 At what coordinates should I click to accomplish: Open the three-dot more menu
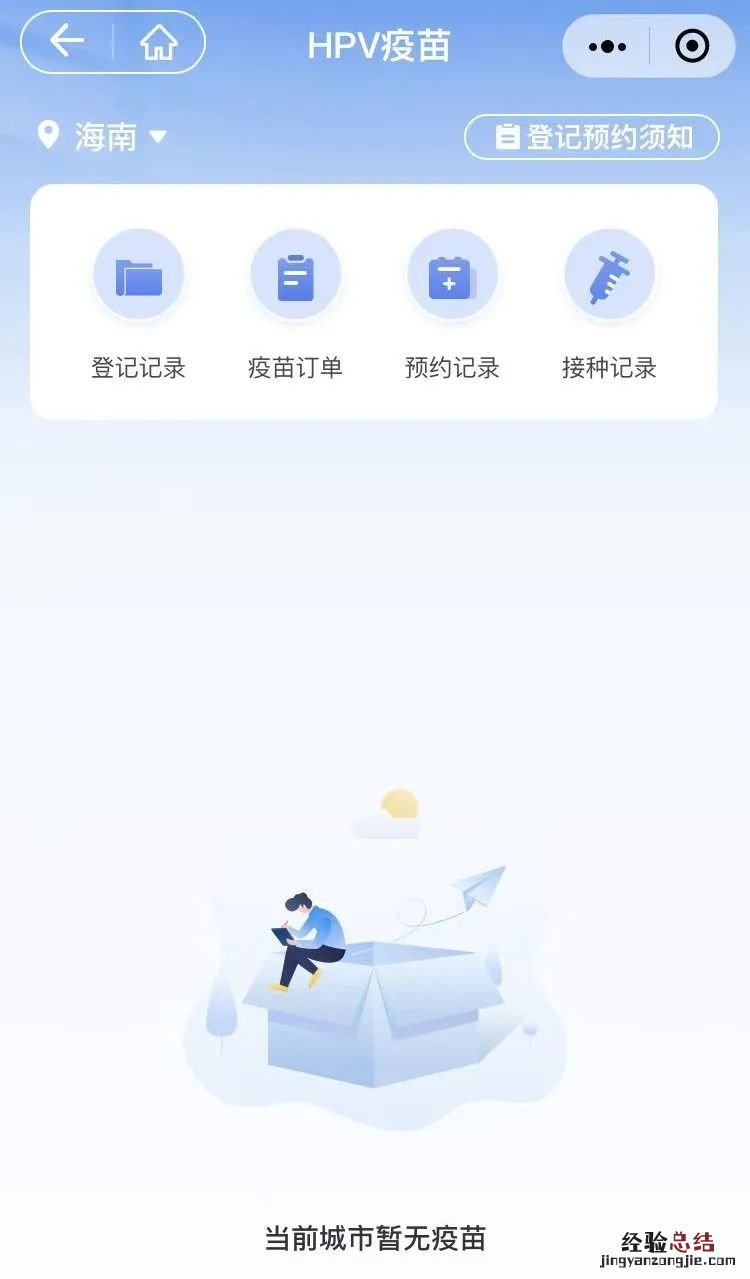607,46
